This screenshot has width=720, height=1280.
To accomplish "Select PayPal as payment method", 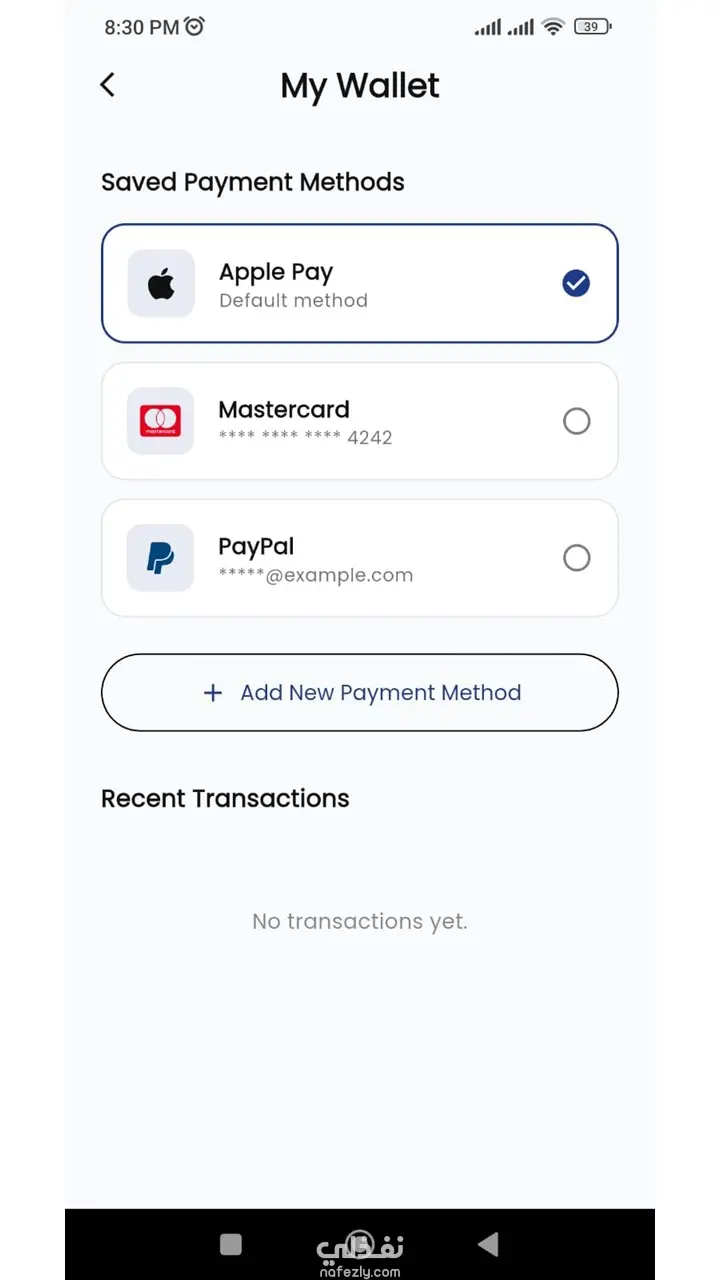I will pos(576,558).
